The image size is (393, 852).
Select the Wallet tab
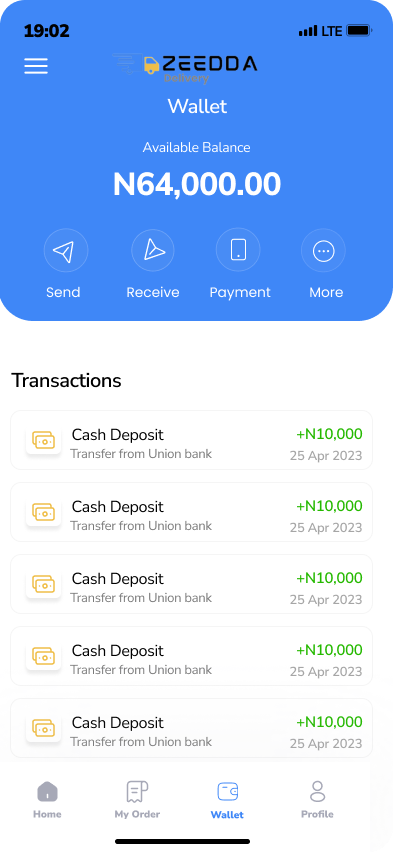pyautogui.click(x=227, y=800)
